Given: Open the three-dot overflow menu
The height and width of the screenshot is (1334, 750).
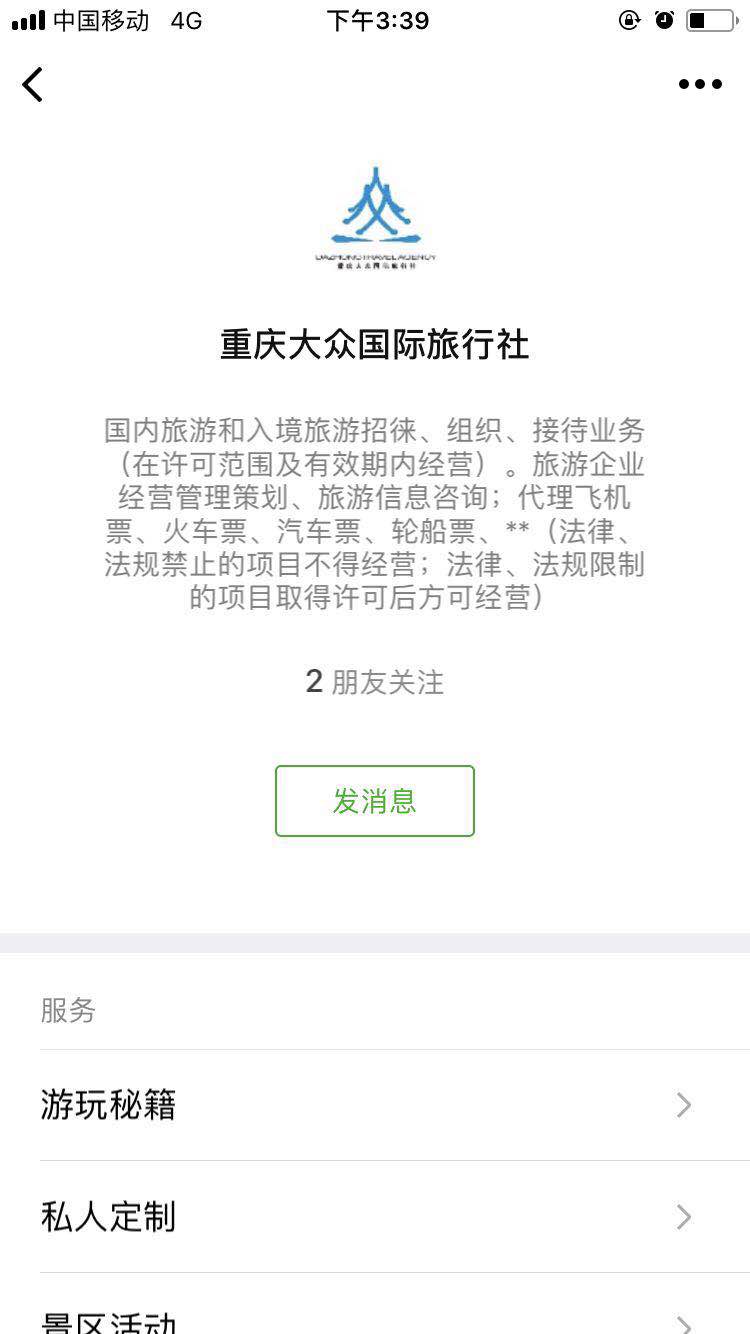Looking at the screenshot, I should pos(700,85).
